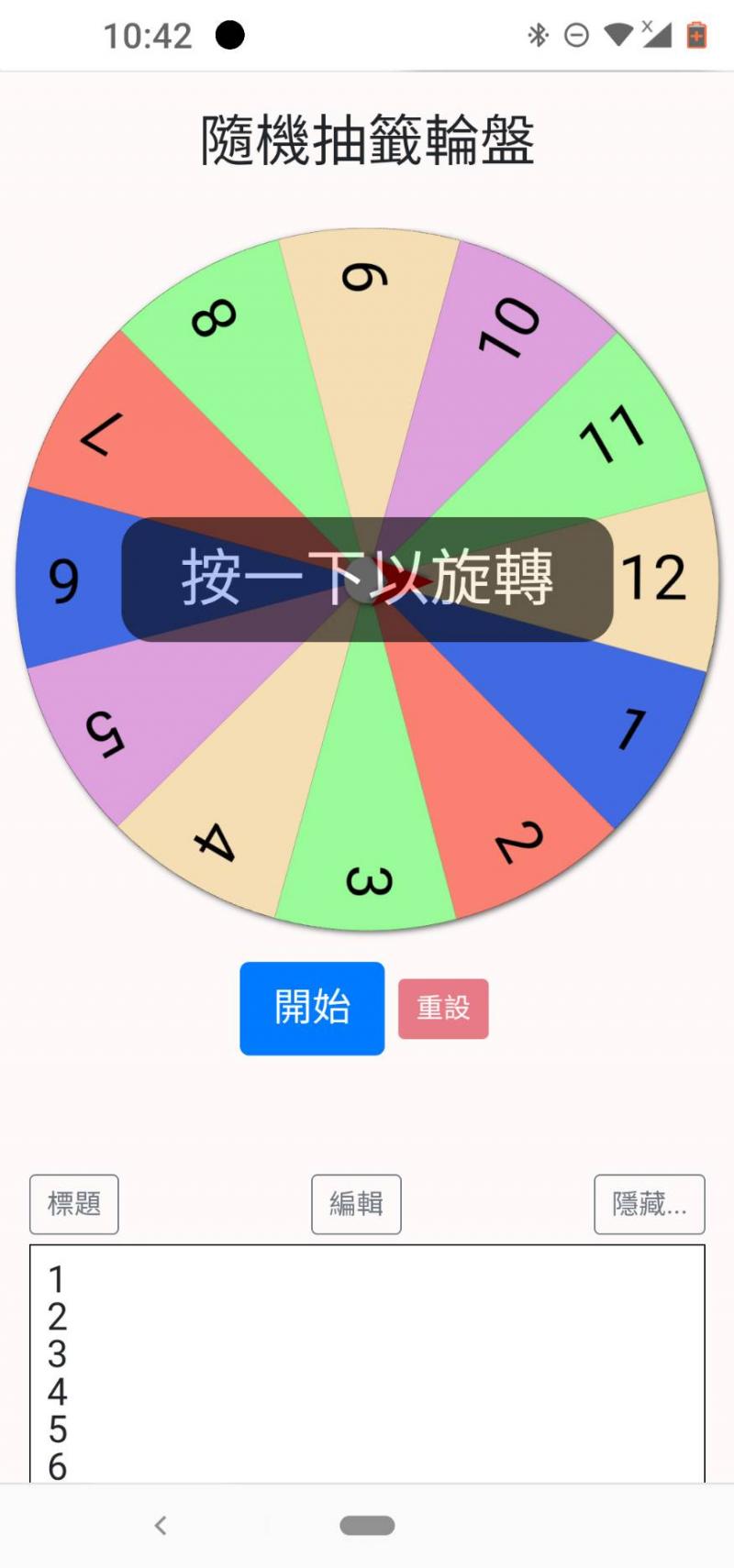734x1568 pixels.
Task: Tap the Wi-Fi icon in status bar
Action: click(x=617, y=34)
